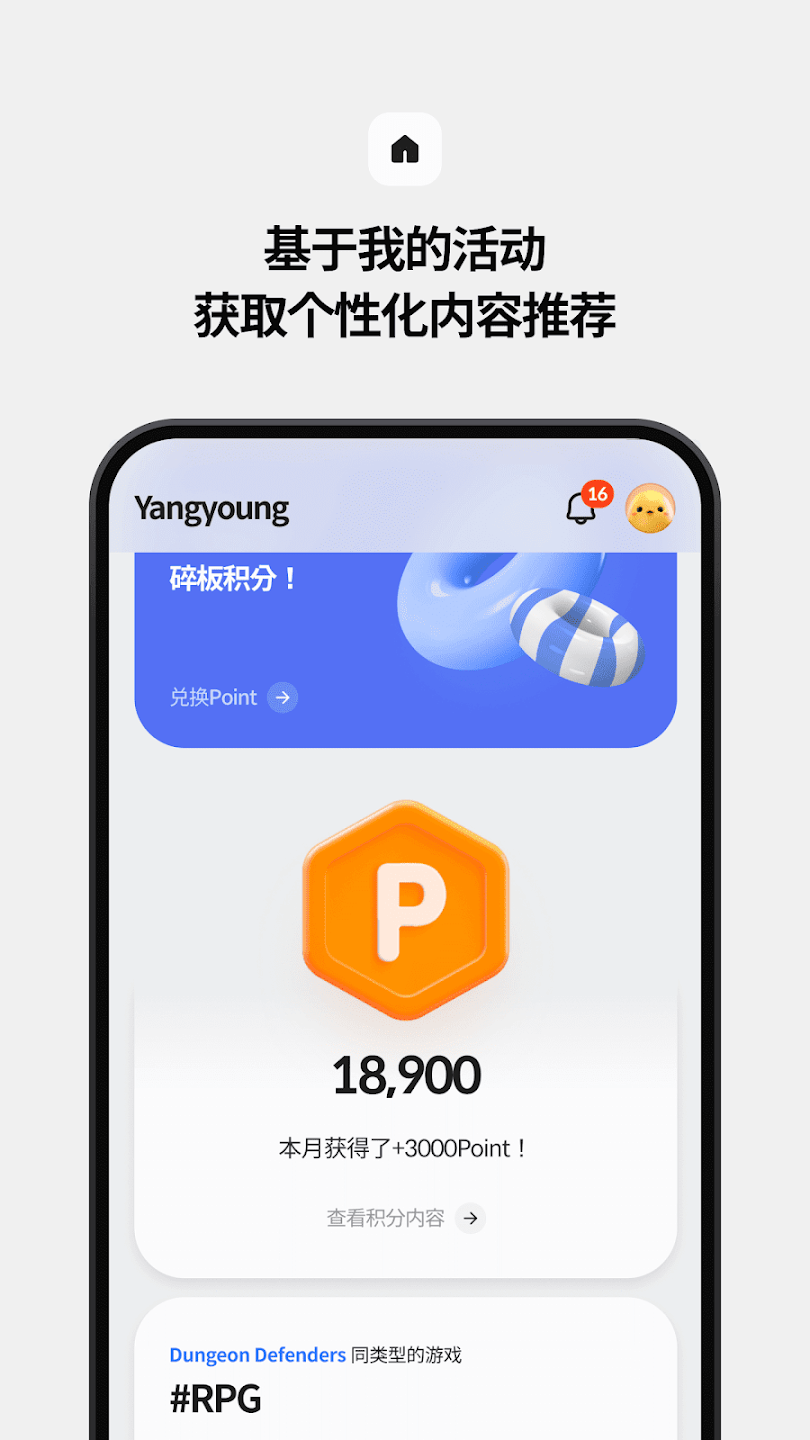Select the #RPG hashtag
The height and width of the screenshot is (1440, 810).
(215, 1398)
